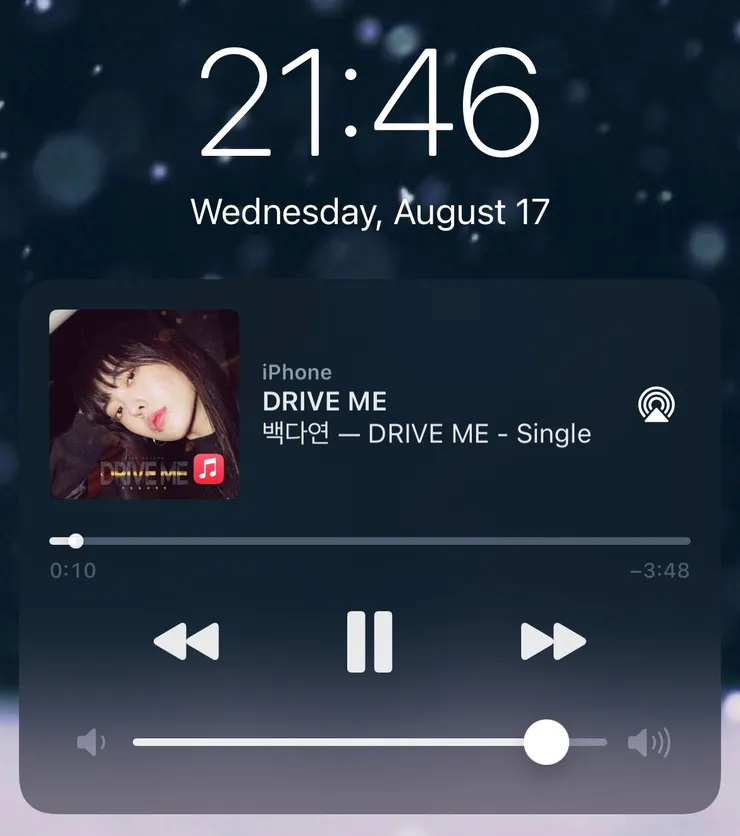Skip back to the previous track

(186, 641)
